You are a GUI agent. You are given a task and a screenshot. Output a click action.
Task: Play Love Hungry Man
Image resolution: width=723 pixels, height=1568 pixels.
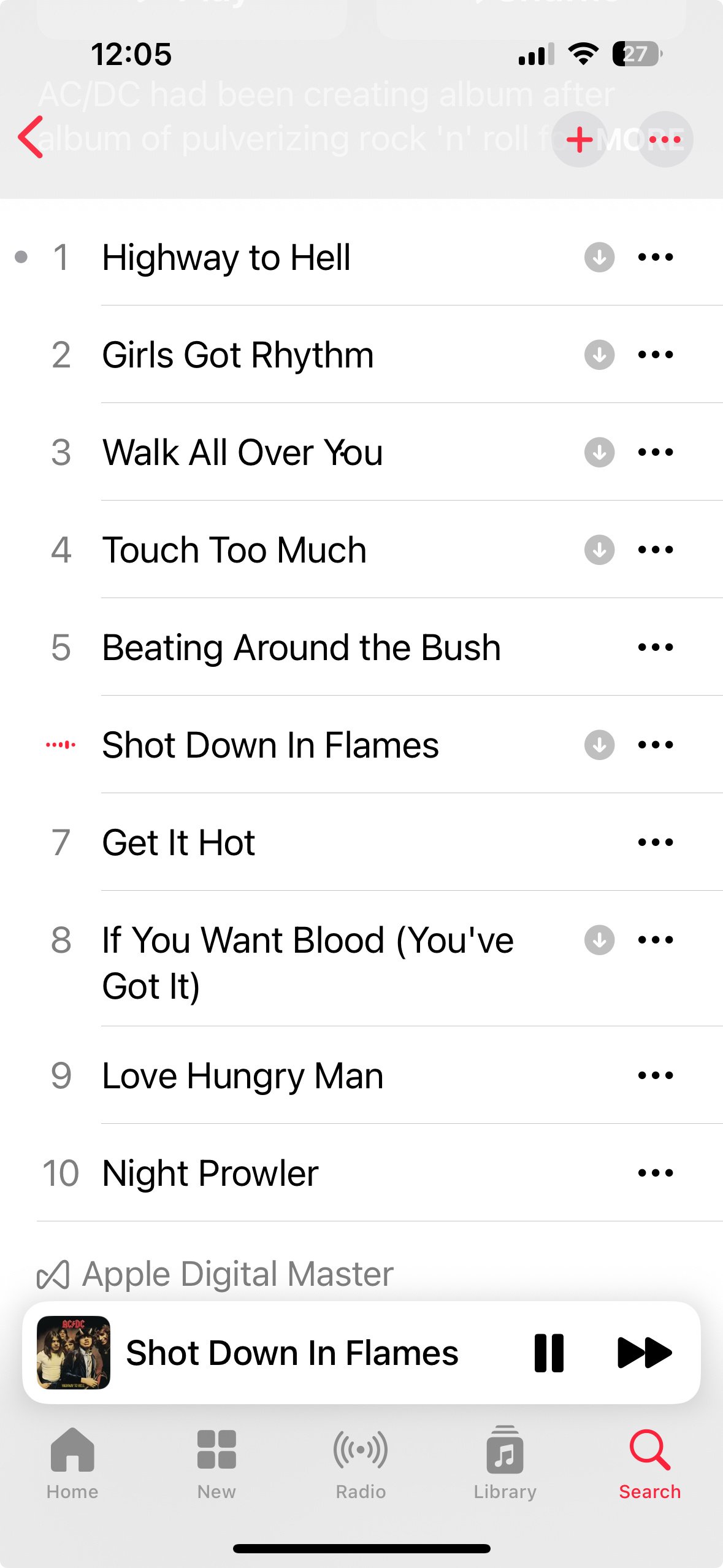point(243,1075)
